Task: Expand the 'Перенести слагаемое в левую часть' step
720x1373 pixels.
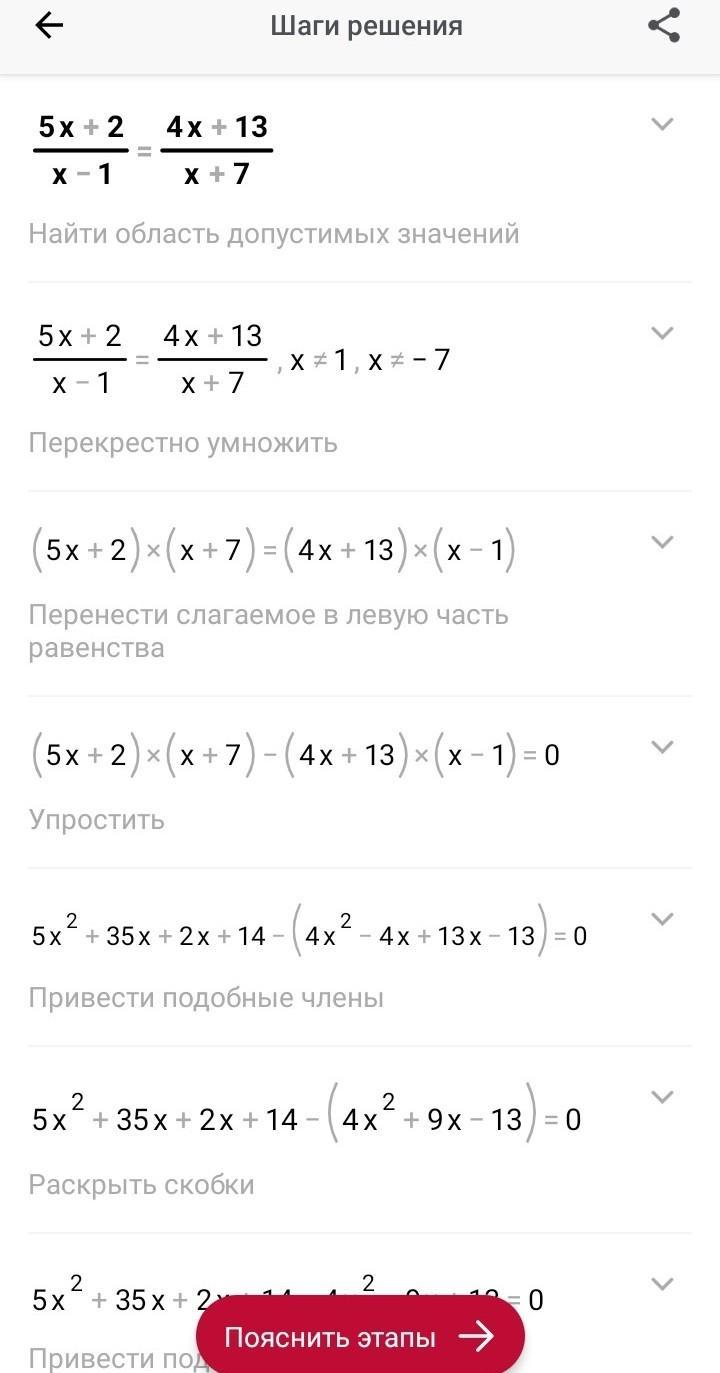Action: [662, 542]
